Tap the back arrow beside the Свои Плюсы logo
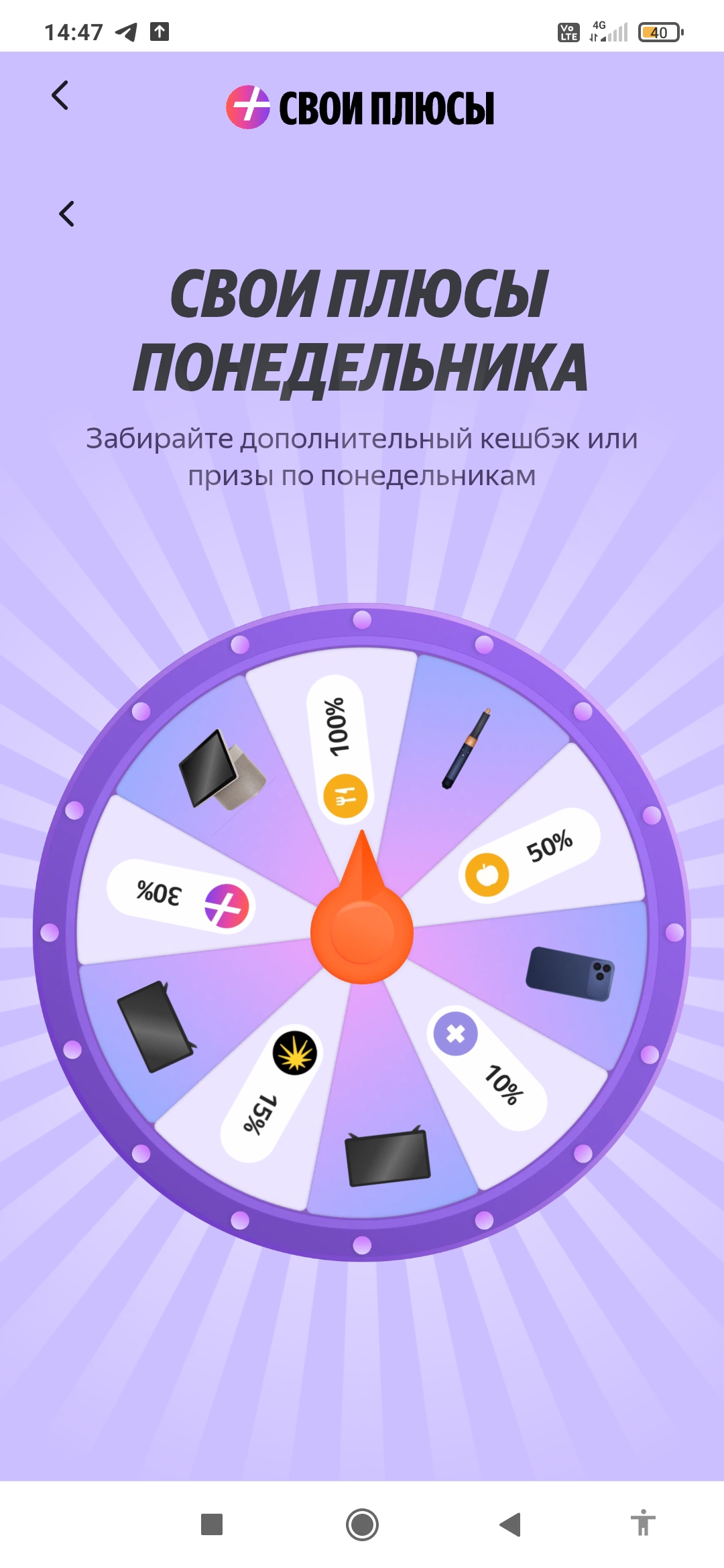Screen dimensions: 724x1568 [60, 95]
